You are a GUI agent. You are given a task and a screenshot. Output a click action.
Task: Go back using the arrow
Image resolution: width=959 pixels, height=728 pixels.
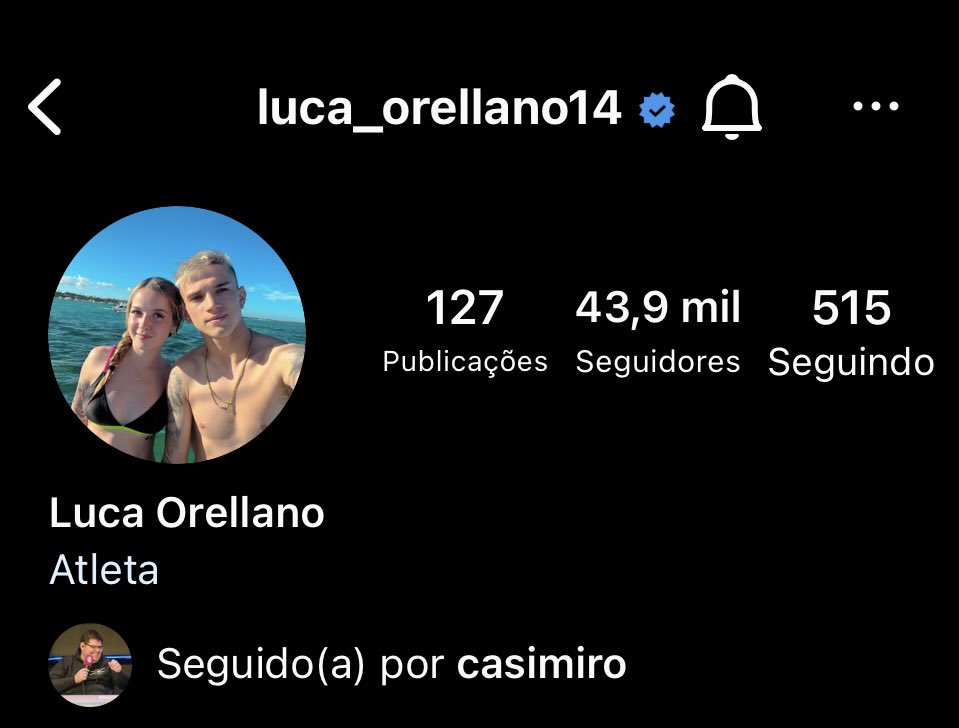45,108
